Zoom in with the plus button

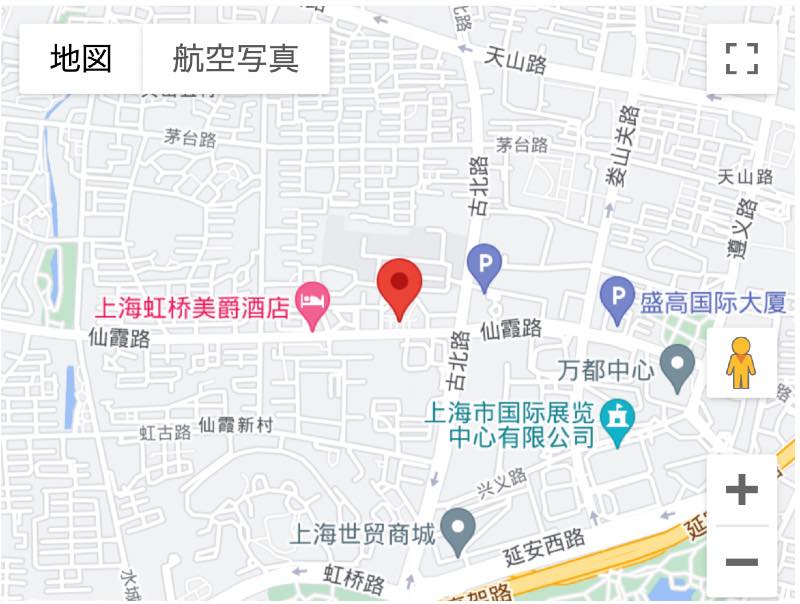click(741, 490)
